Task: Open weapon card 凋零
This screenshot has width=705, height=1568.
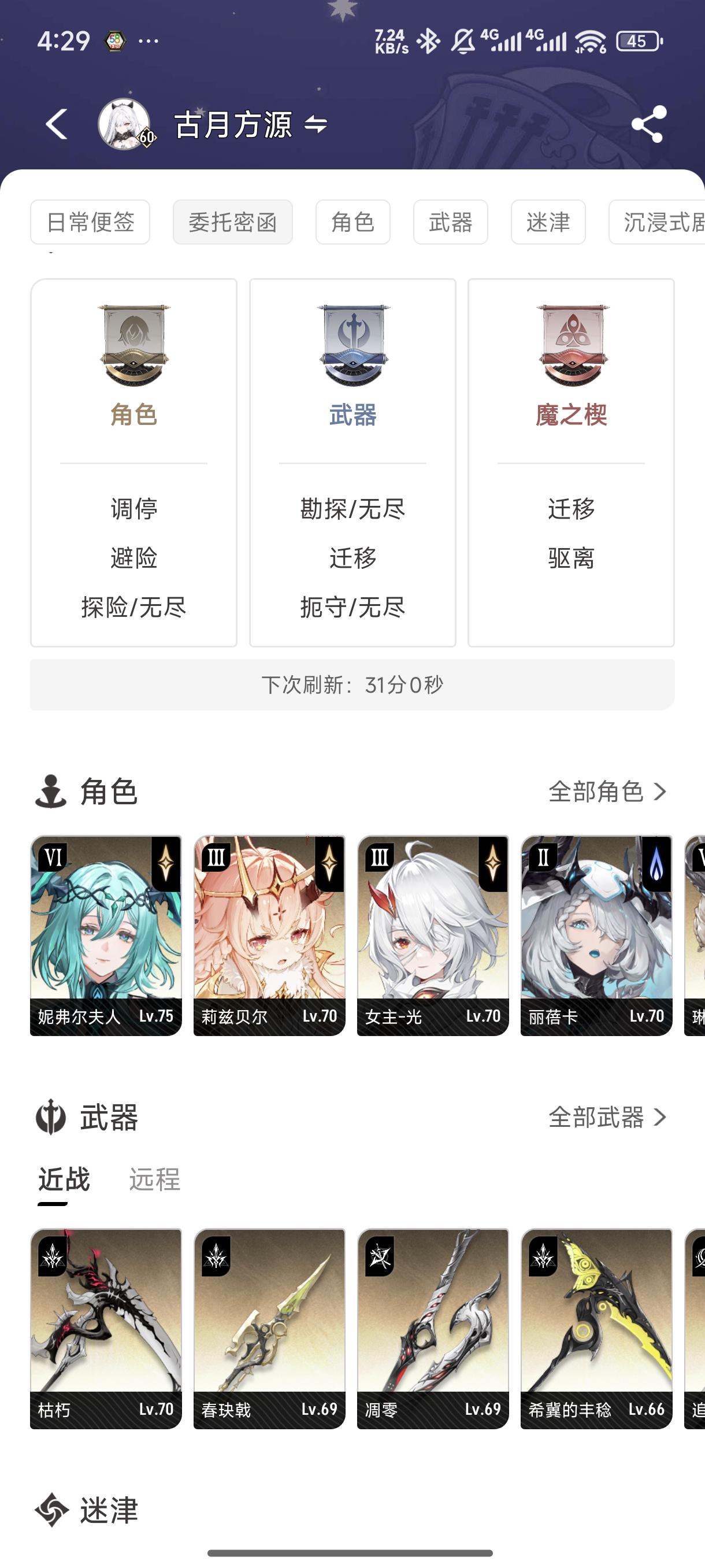Action: point(432,1328)
